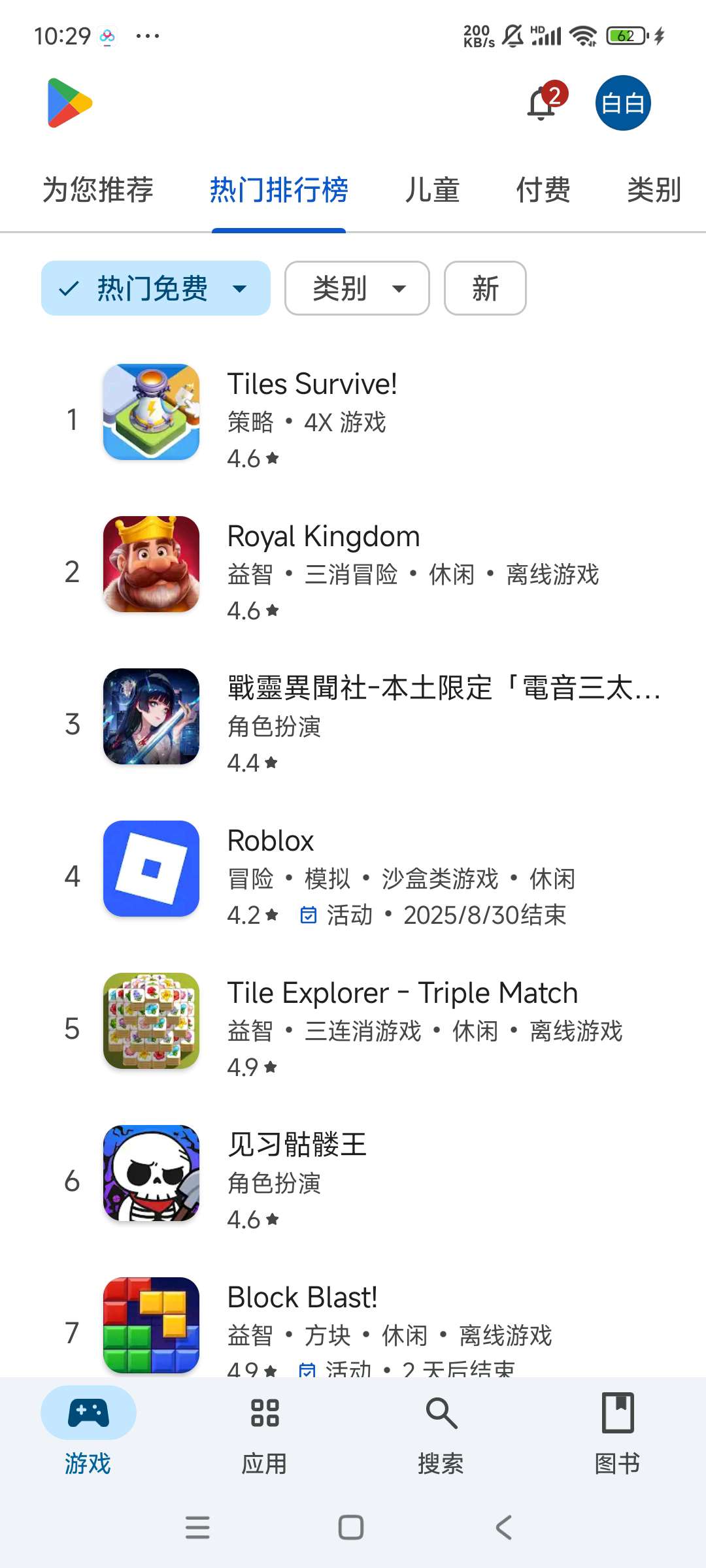The image size is (706, 1568).
Task: Select the 新 filter chip
Action: point(485,288)
